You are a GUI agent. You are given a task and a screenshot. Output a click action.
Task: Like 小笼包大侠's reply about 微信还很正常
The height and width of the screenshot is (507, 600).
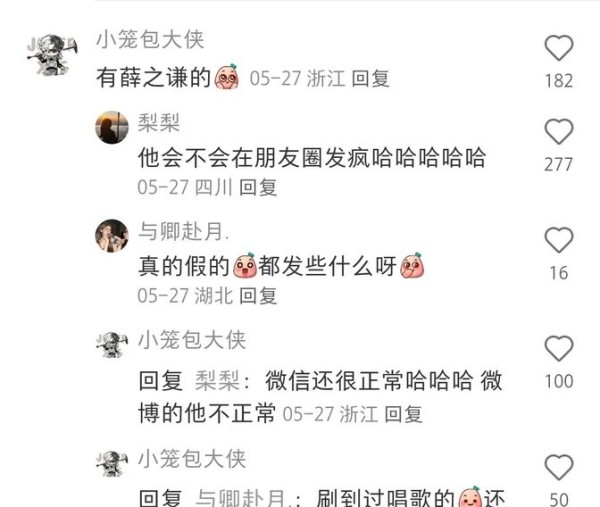[x=559, y=348]
